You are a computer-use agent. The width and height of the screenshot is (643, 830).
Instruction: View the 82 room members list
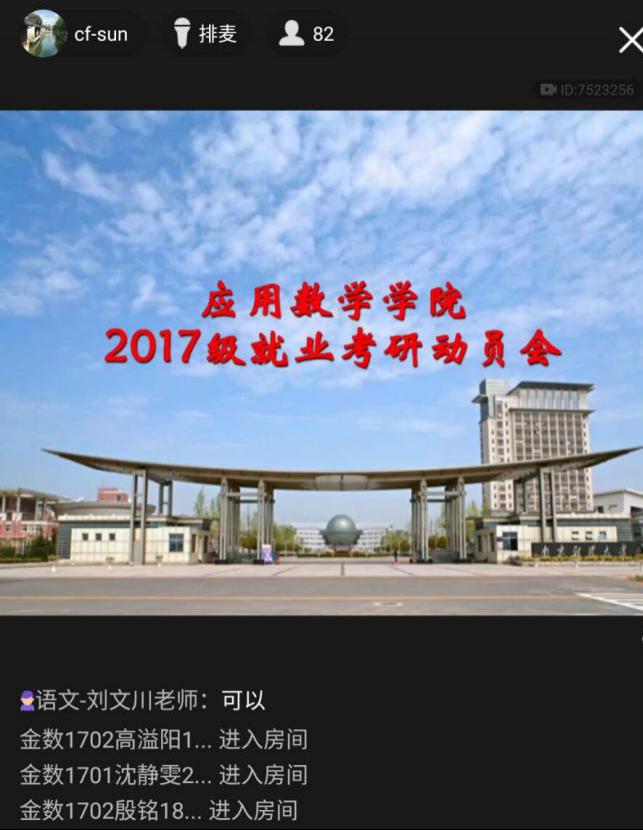(x=307, y=34)
